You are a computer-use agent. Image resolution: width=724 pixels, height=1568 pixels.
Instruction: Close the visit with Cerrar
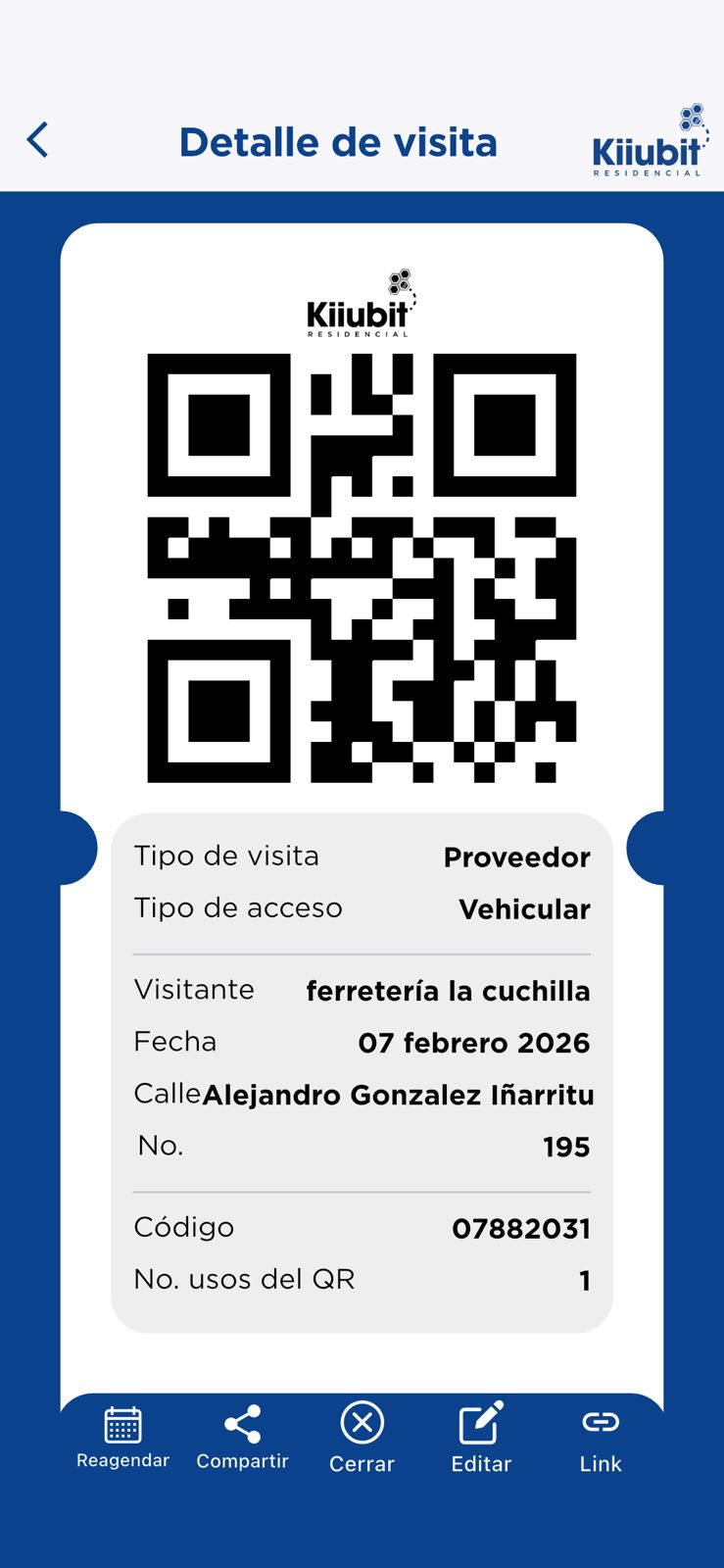point(362,1437)
